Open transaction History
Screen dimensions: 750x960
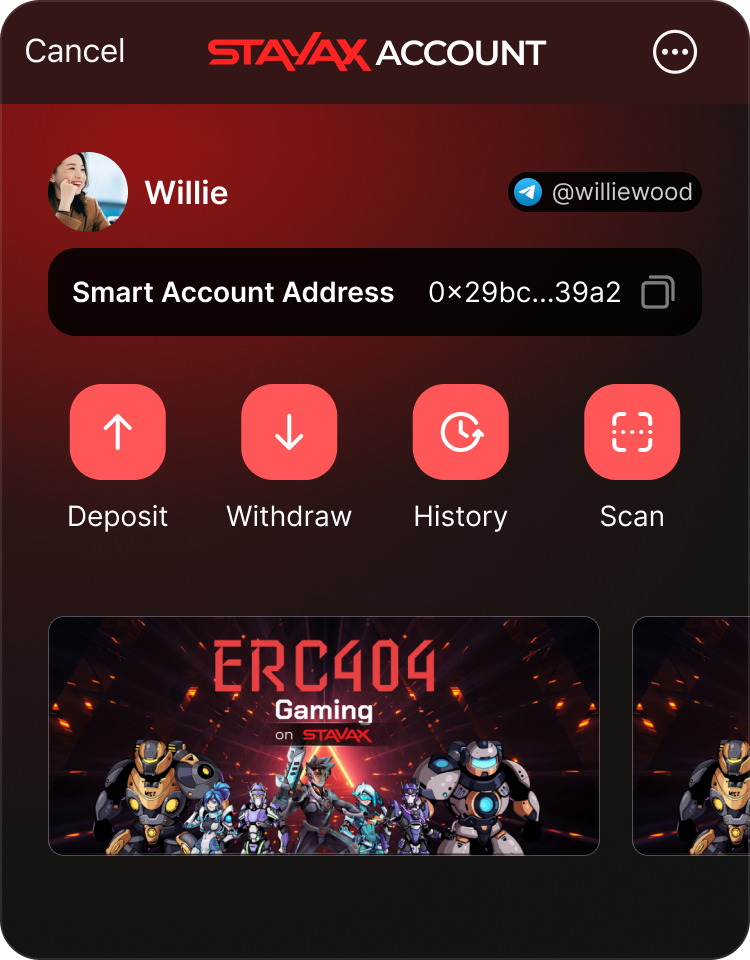[461, 432]
